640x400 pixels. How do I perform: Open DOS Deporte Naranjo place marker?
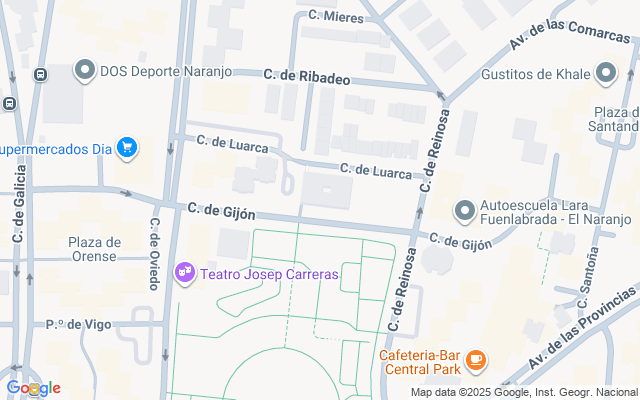pyautogui.click(x=85, y=72)
